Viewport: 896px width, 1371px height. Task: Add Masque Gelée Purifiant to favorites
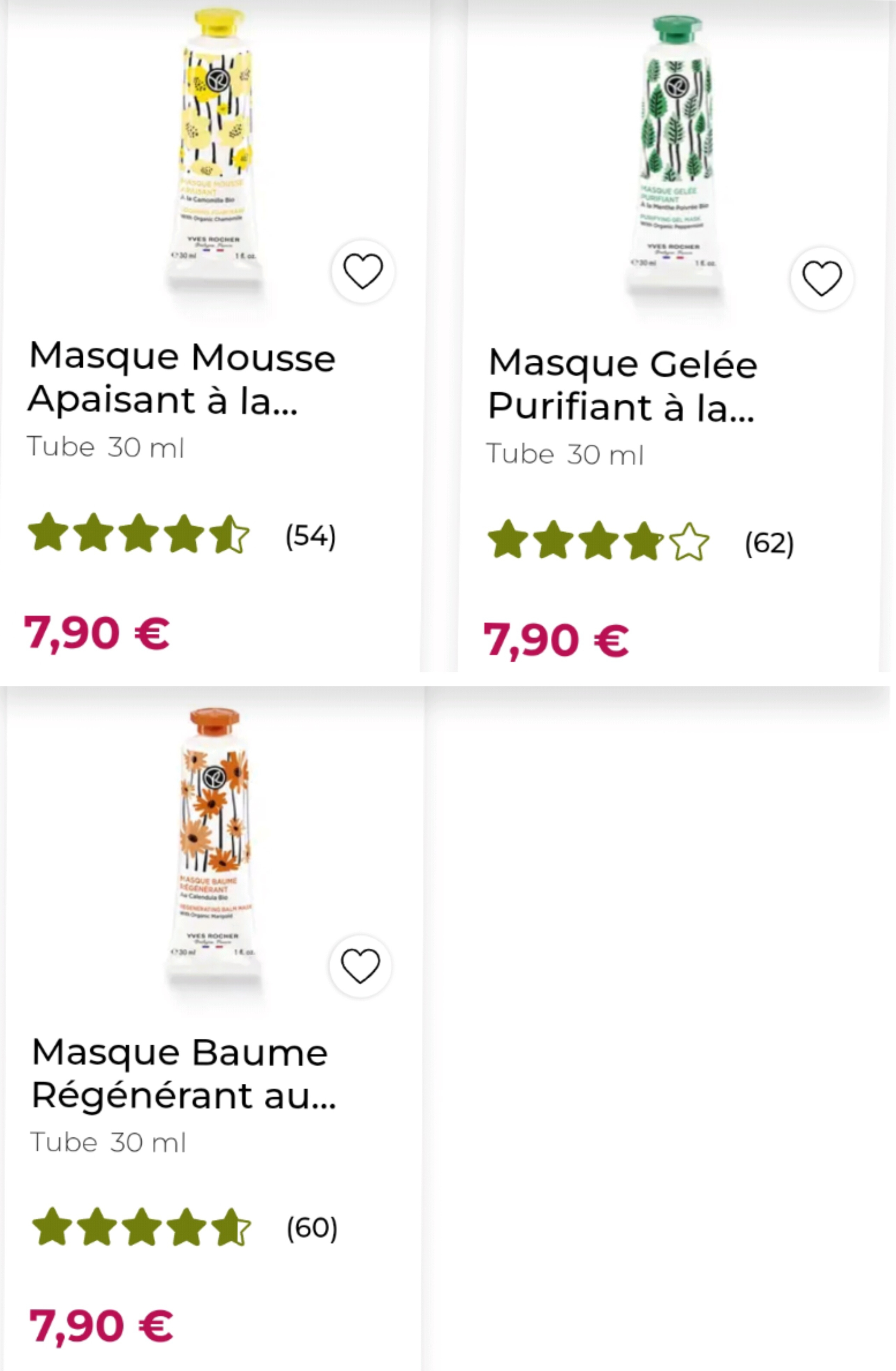coord(822,278)
